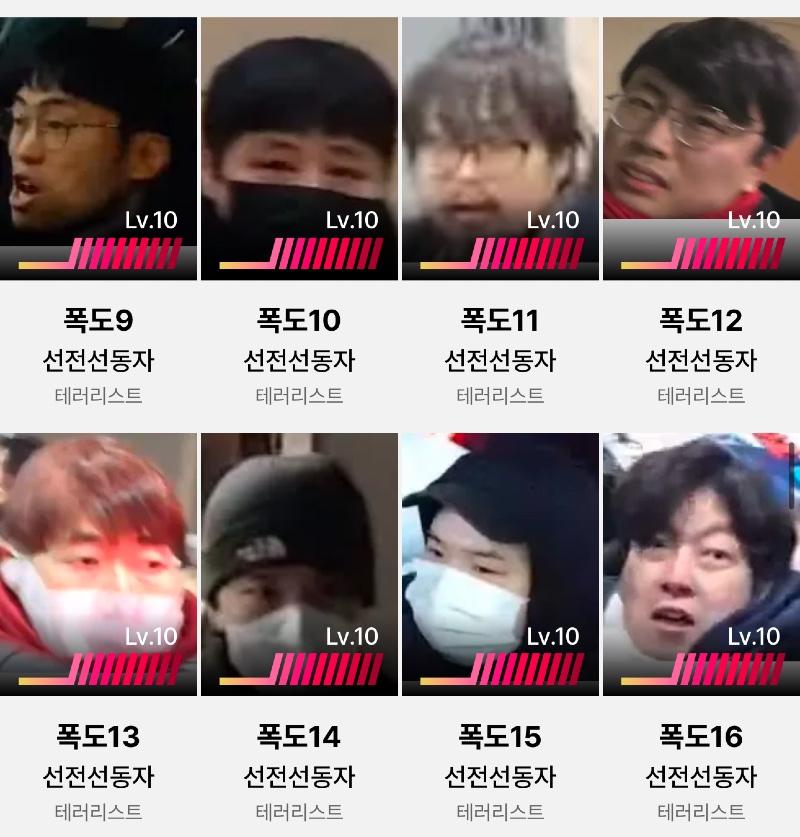Select the 폭도14 card
Viewport: 800px width, 837px height.
pyautogui.click(x=299, y=565)
